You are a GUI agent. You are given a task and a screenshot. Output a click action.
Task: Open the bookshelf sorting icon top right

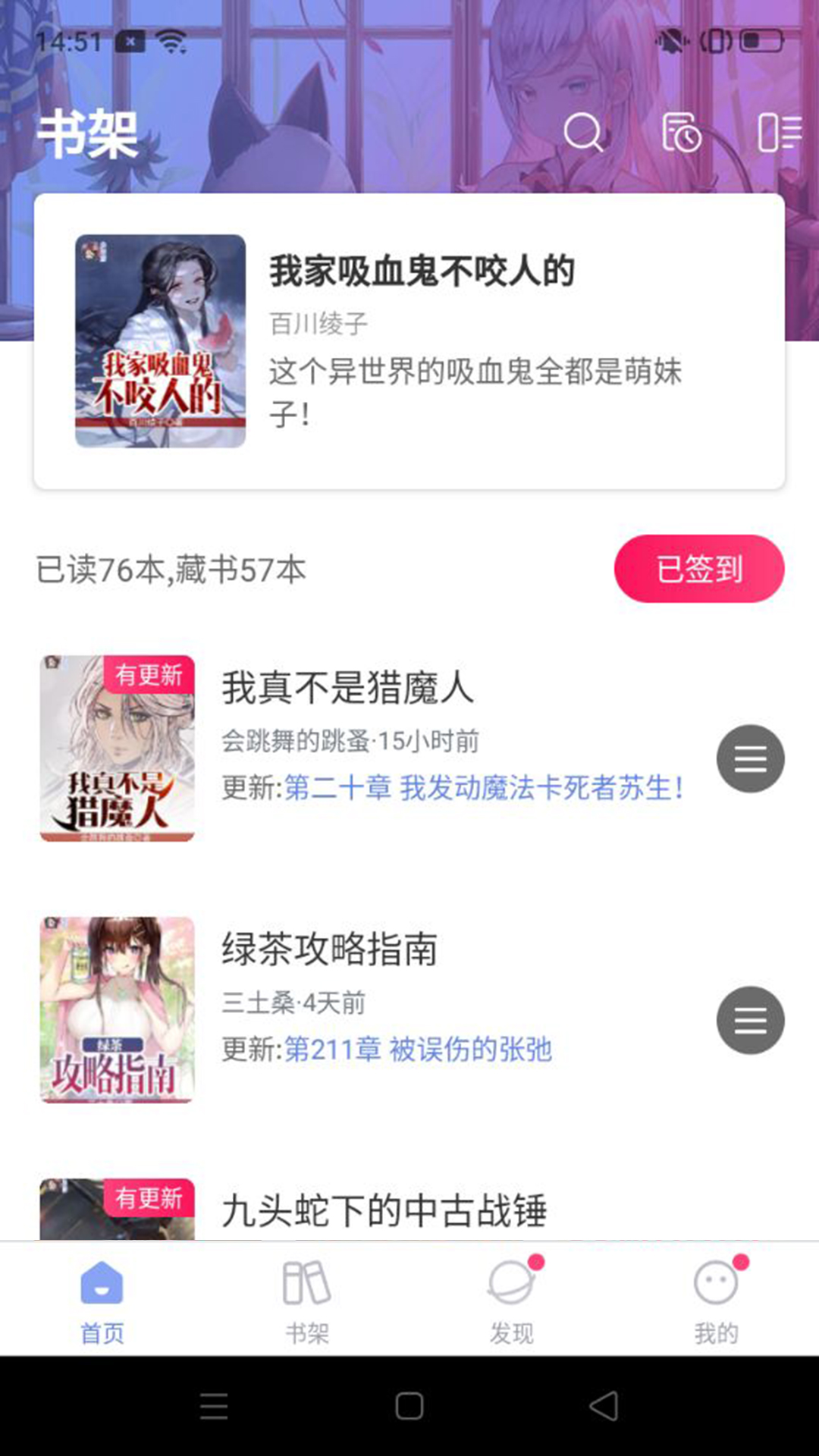(783, 135)
